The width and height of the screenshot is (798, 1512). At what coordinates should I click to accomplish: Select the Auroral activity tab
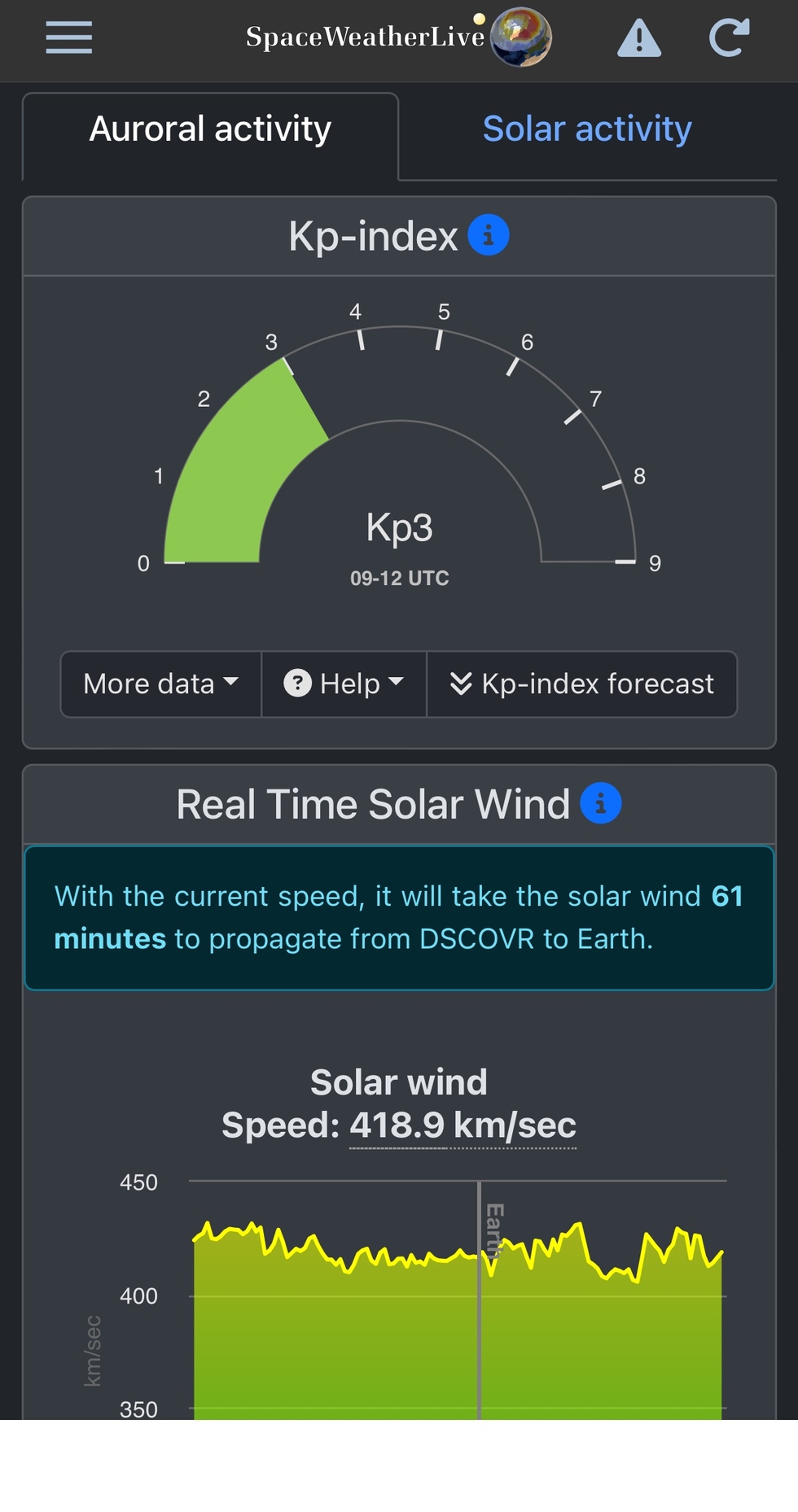pos(210,129)
